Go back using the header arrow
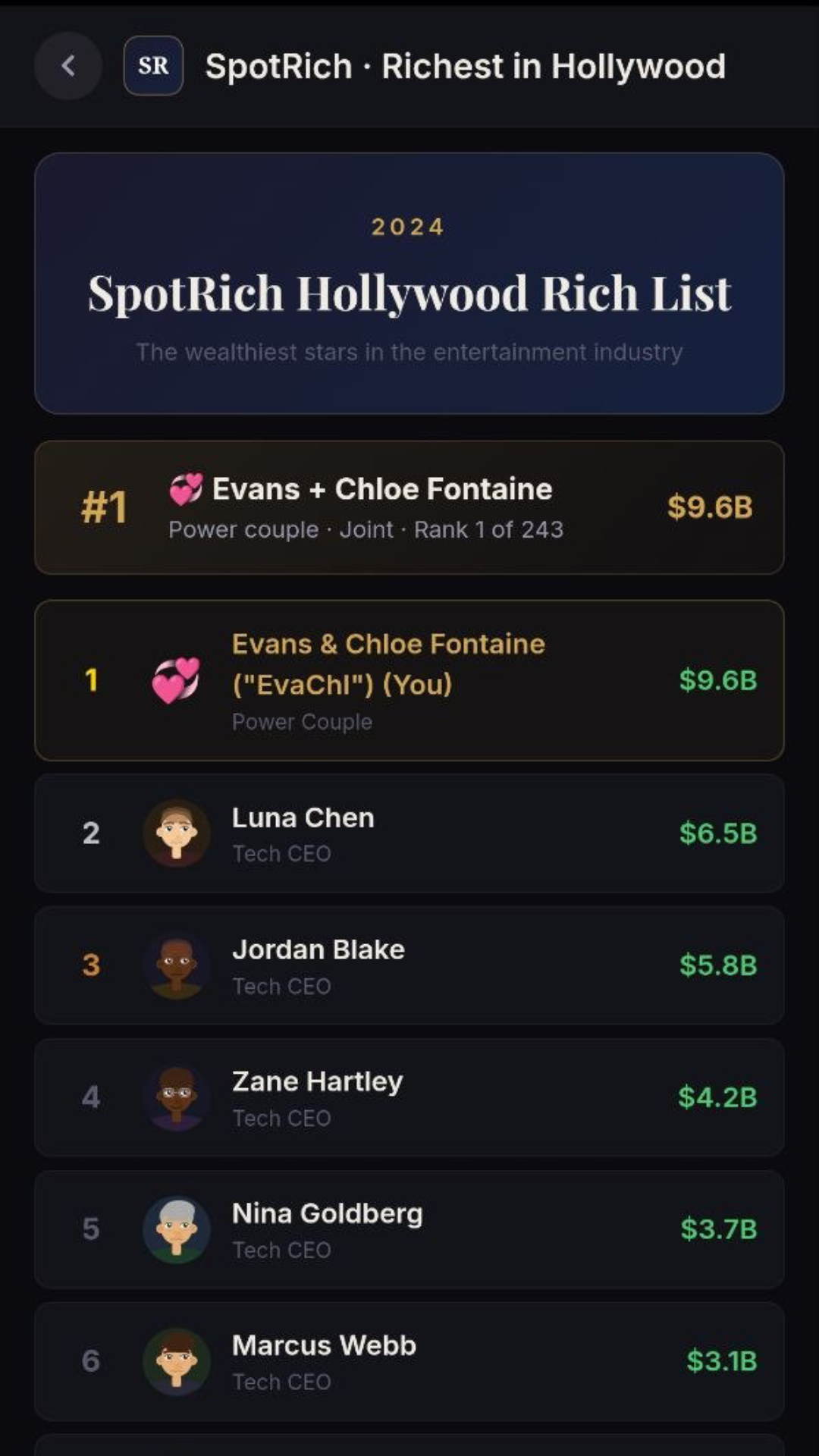819x1456 pixels. point(68,66)
